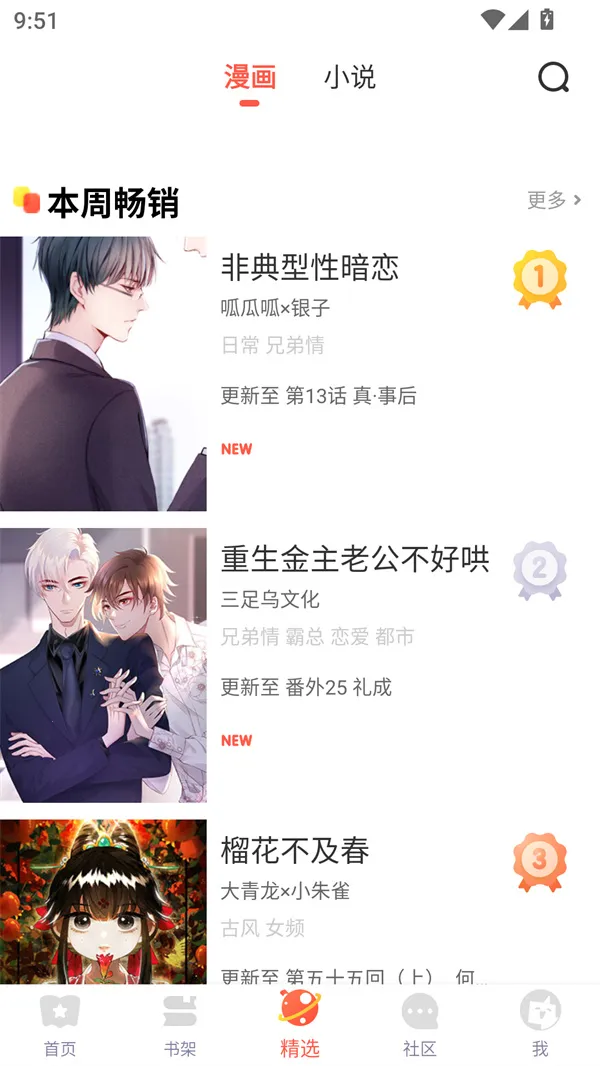600x1066 pixels.
Task: Open the comic 重生金主老公不好哄
Action: (355, 559)
